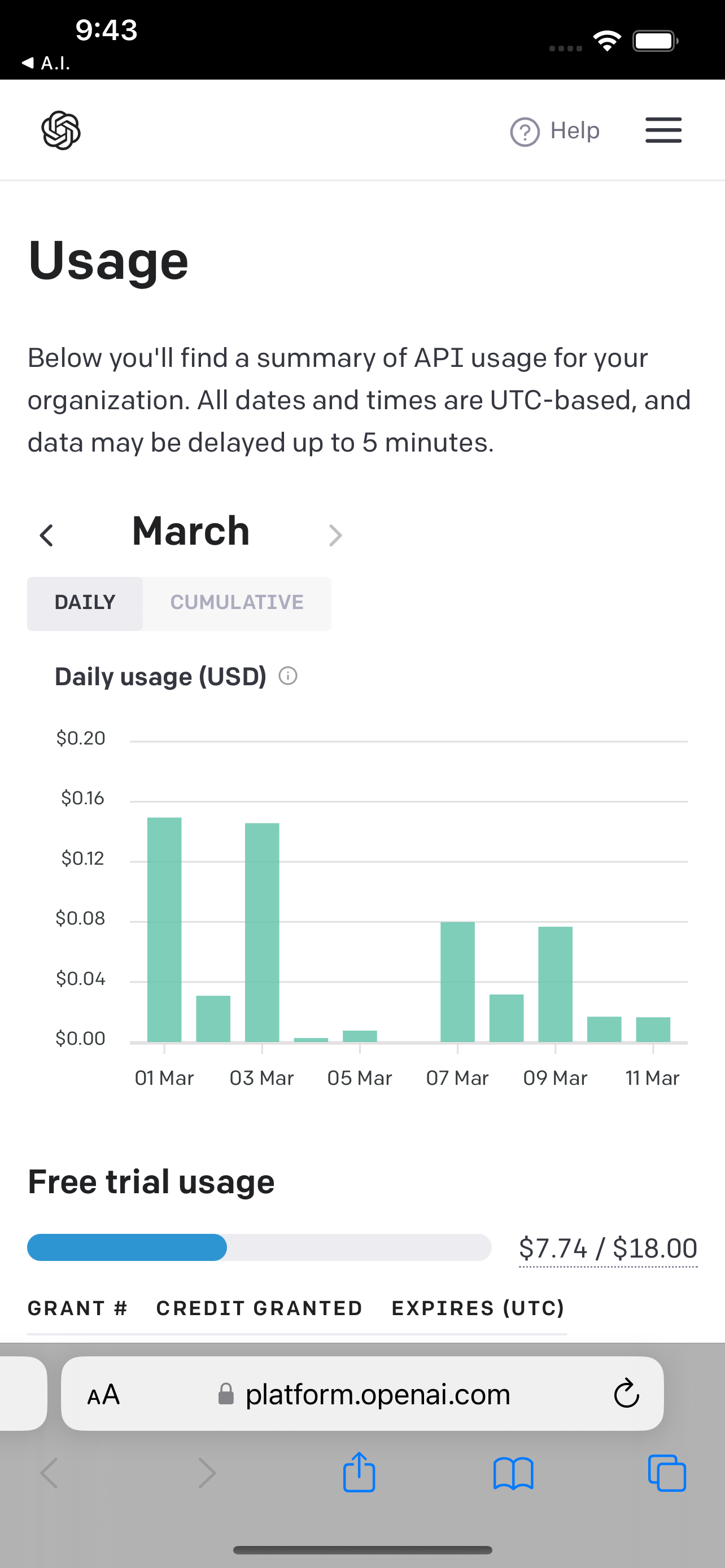Show info about Daily usage (USD)
The width and height of the screenshot is (725, 1568).
[x=288, y=676]
